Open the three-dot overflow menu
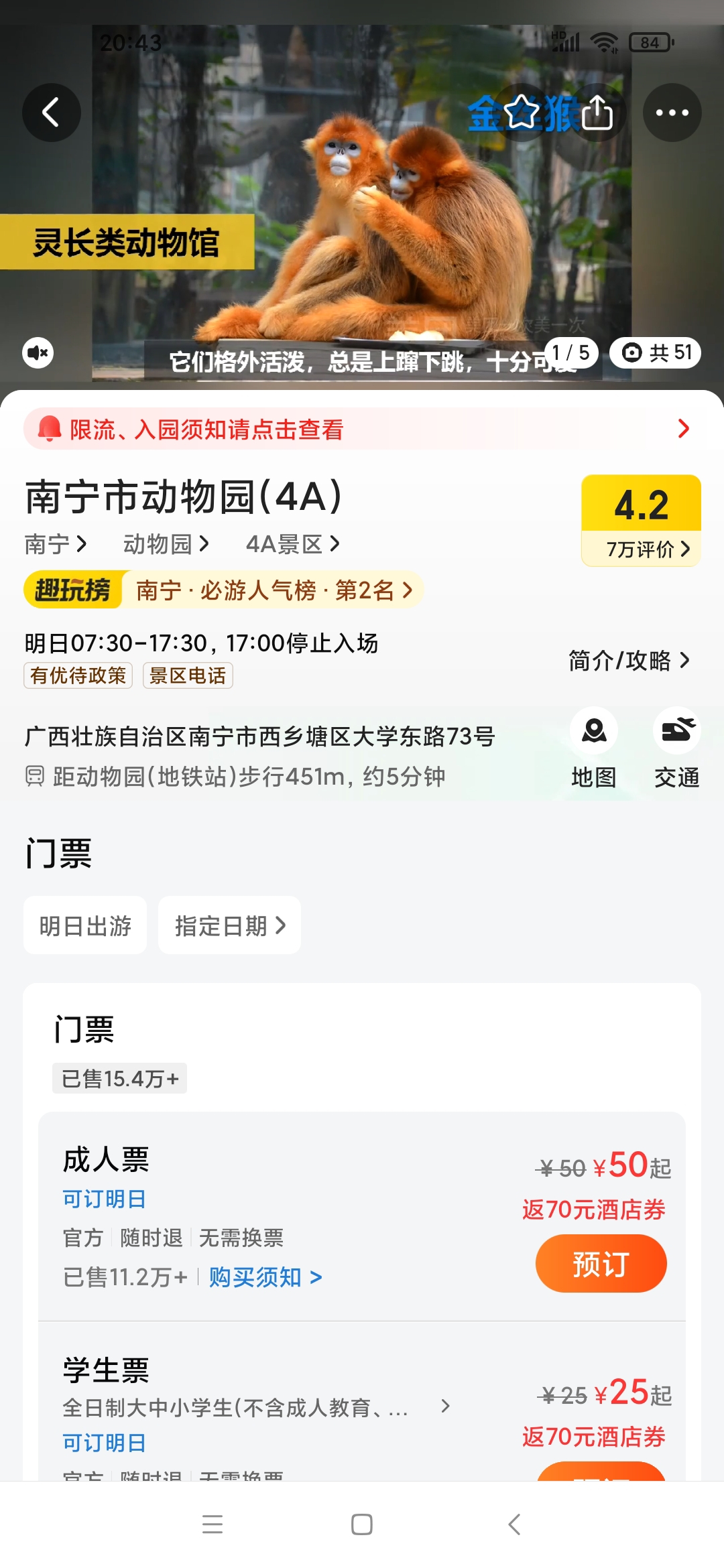Image resolution: width=724 pixels, height=1568 pixels. (x=672, y=113)
